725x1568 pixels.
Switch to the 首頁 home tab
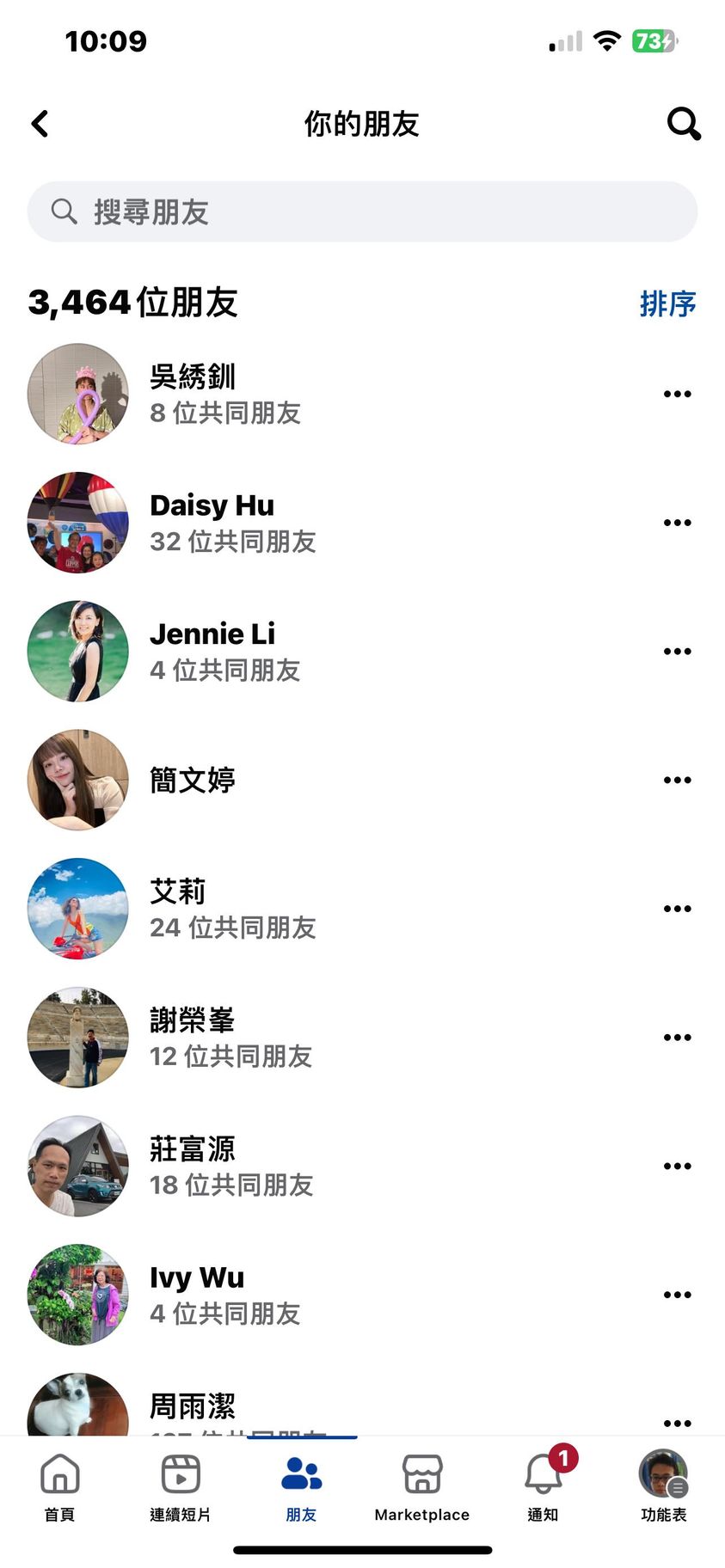tap(60, 1486)
